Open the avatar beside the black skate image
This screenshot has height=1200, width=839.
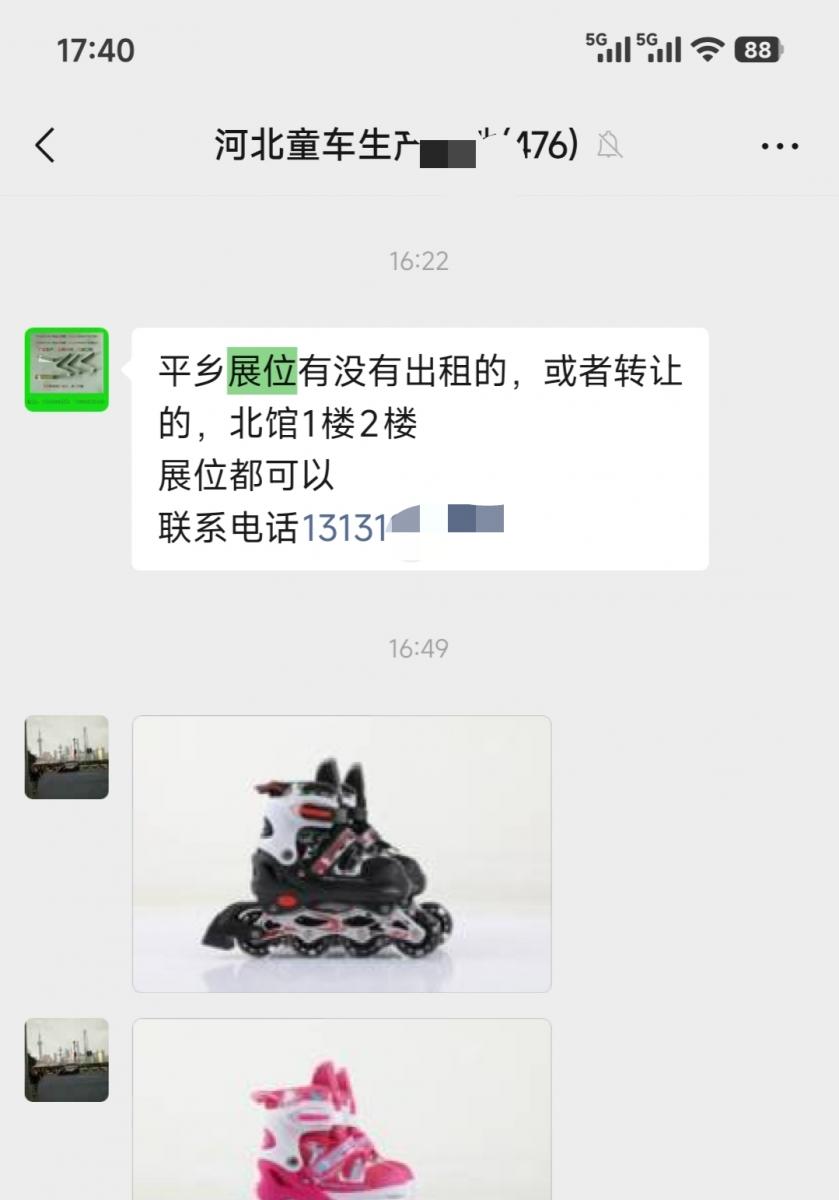click(66, 757)
